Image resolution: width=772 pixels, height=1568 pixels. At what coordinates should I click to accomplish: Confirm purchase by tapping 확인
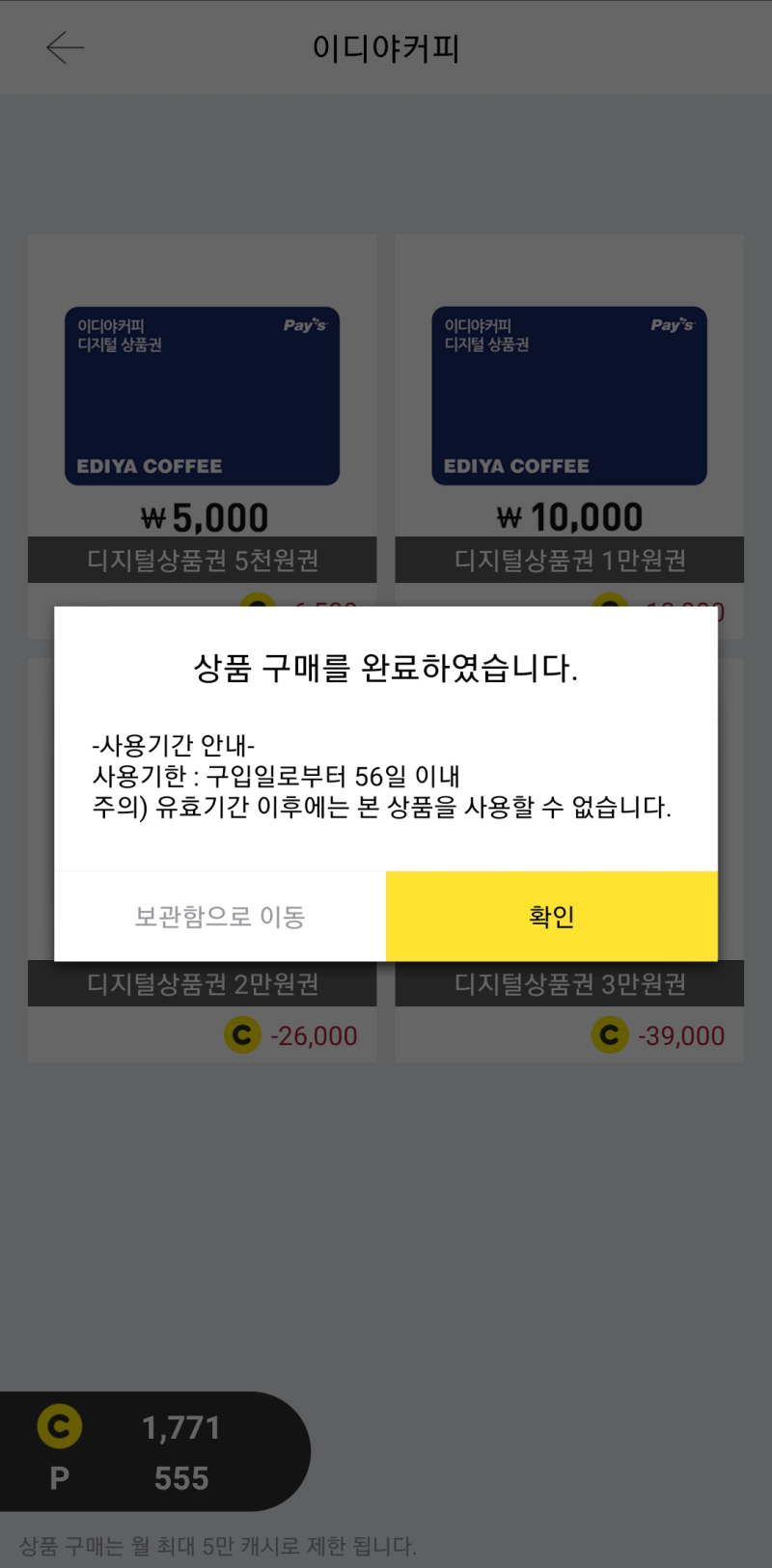pyautogui.click(x=551, y=917)
